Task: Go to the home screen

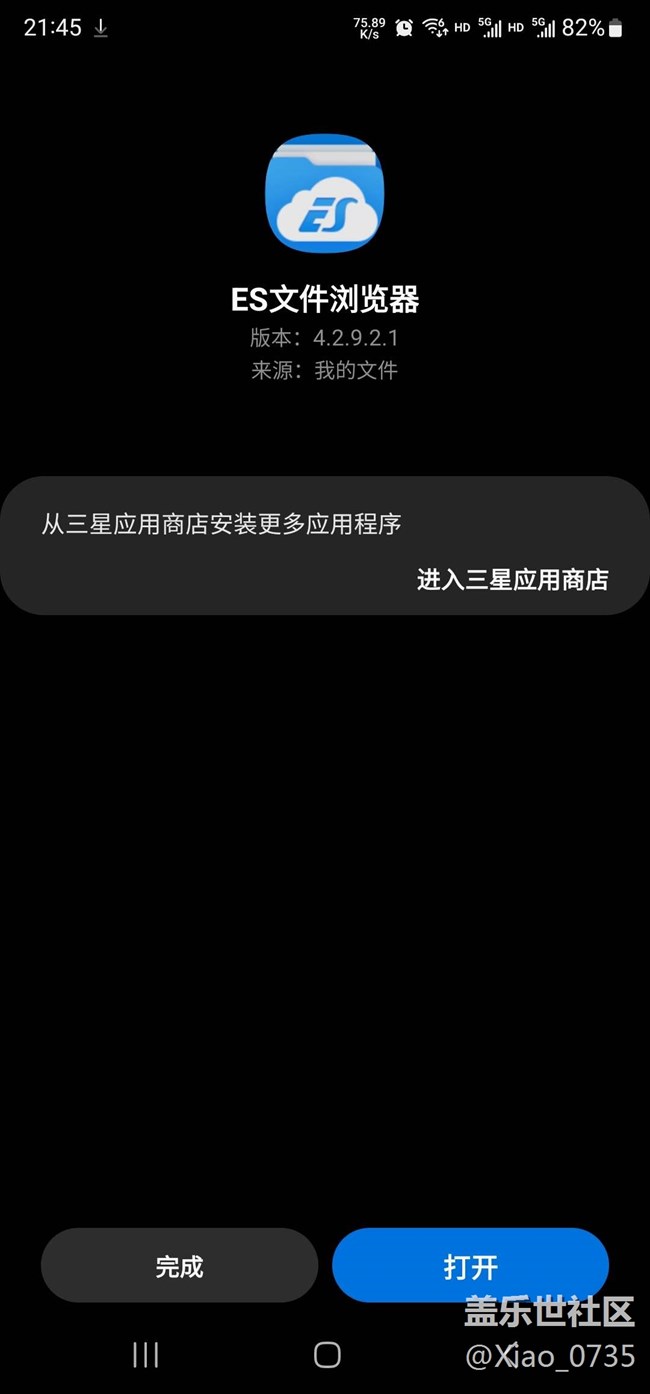Action: tap(327, 1355)
